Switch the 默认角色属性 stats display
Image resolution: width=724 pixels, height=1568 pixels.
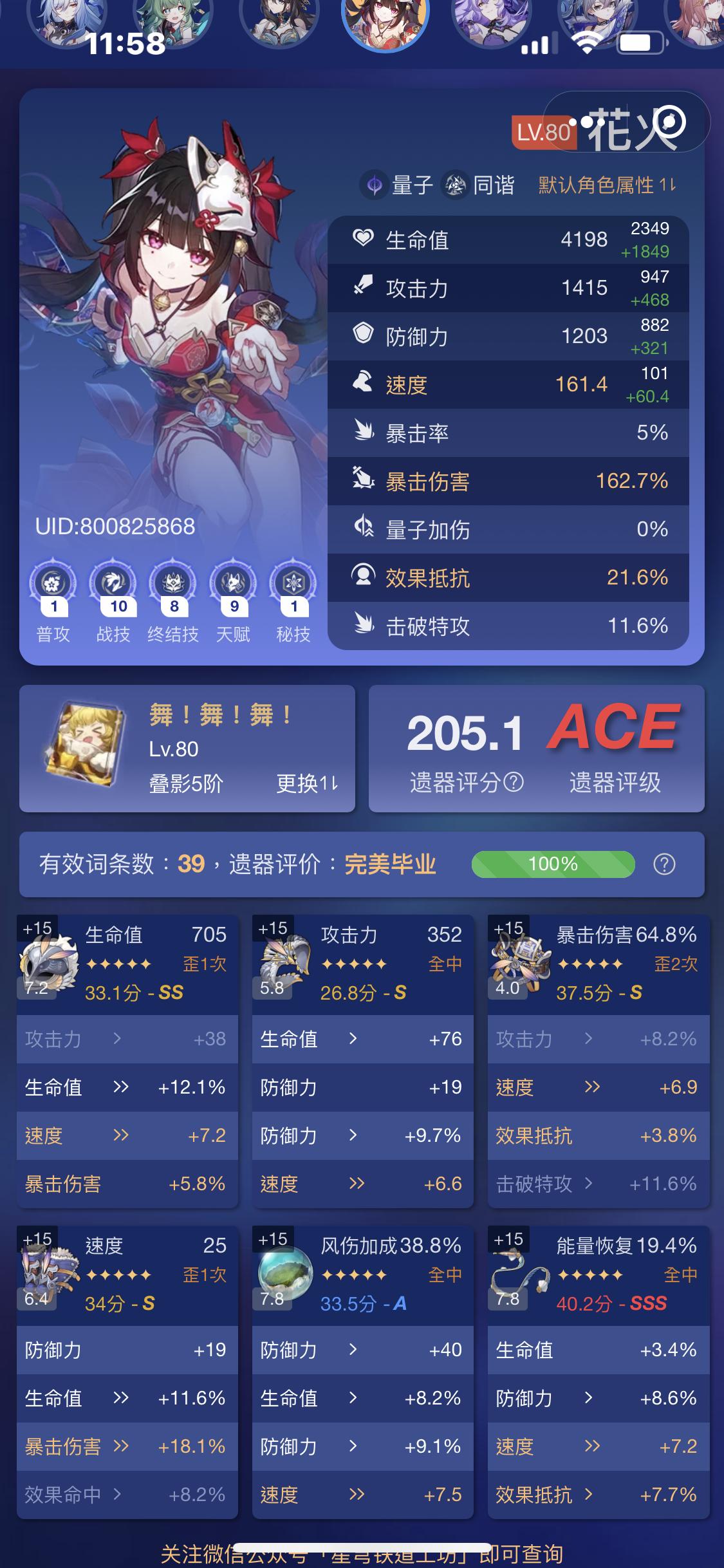(x=607, y=185)
